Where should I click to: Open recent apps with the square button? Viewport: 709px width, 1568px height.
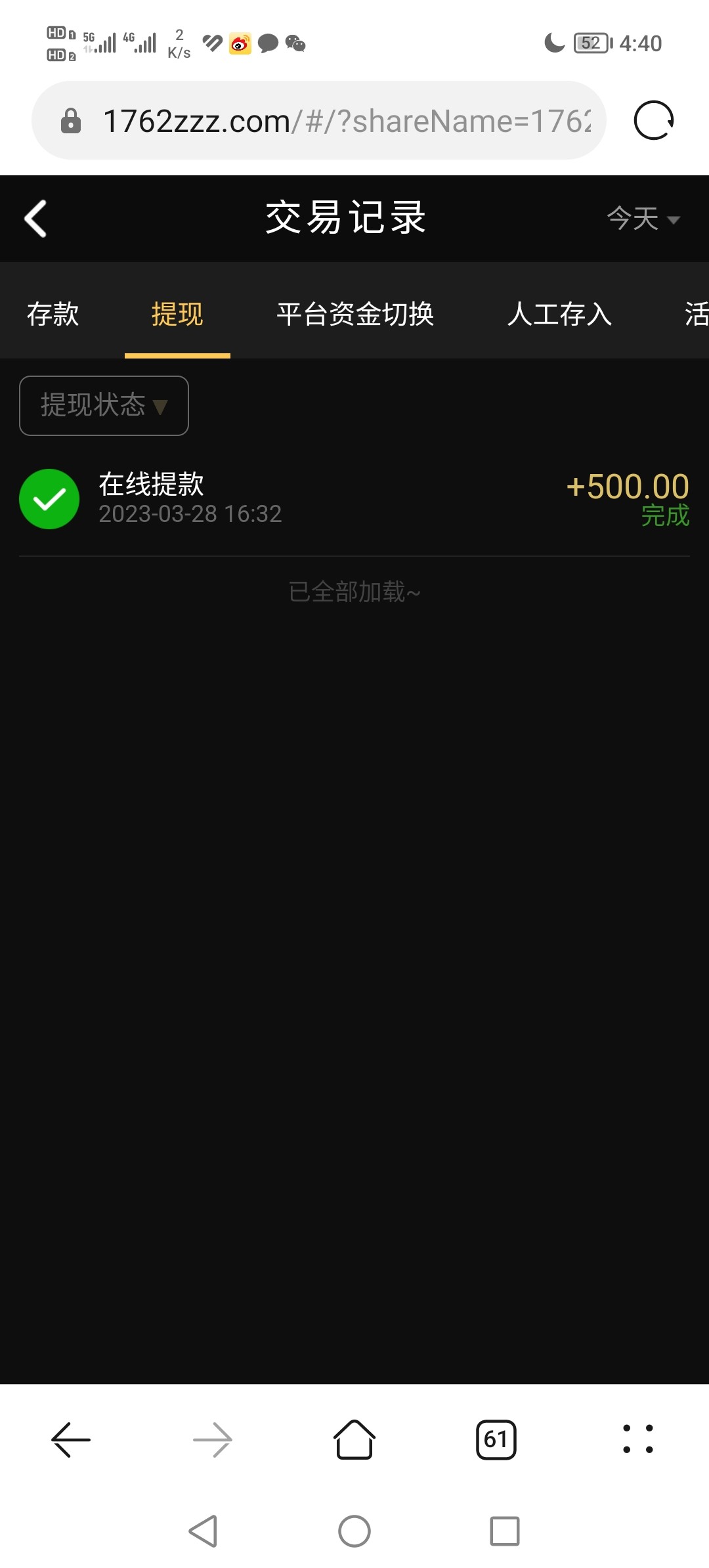point(505,1531)
